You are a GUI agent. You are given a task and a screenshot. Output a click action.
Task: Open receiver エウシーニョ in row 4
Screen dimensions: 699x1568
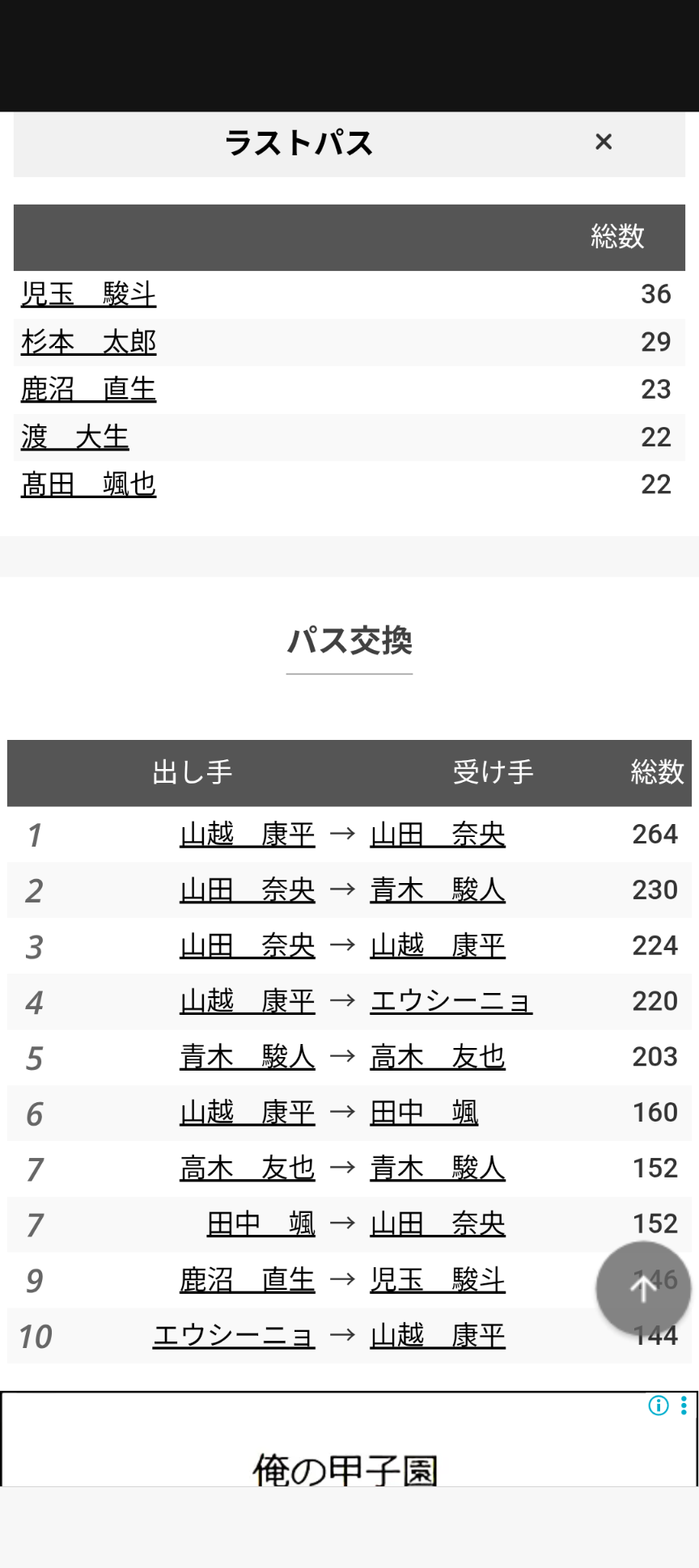pyautogui.click(x=451, y=1001)
